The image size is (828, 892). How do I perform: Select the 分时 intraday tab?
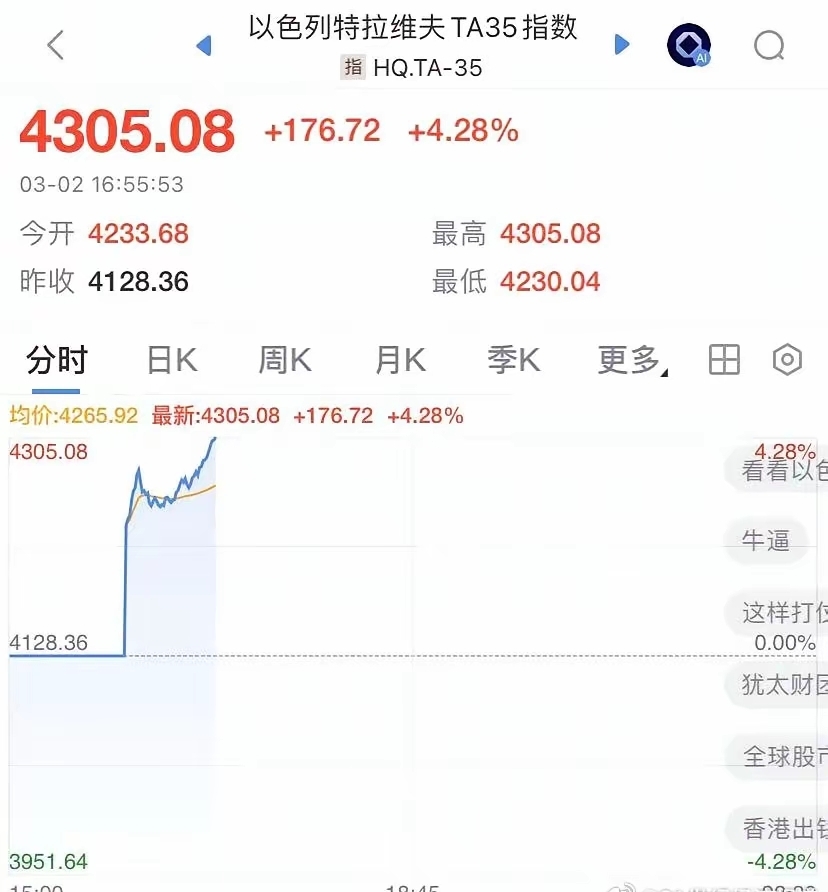tap(56, 359)
